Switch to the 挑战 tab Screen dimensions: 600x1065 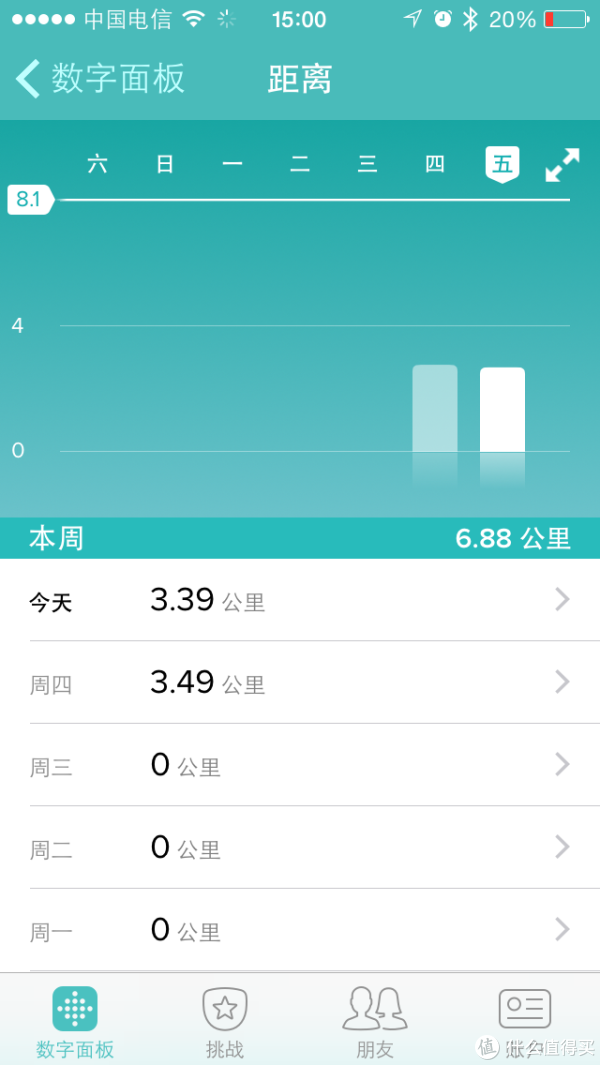pos(225,1021)
